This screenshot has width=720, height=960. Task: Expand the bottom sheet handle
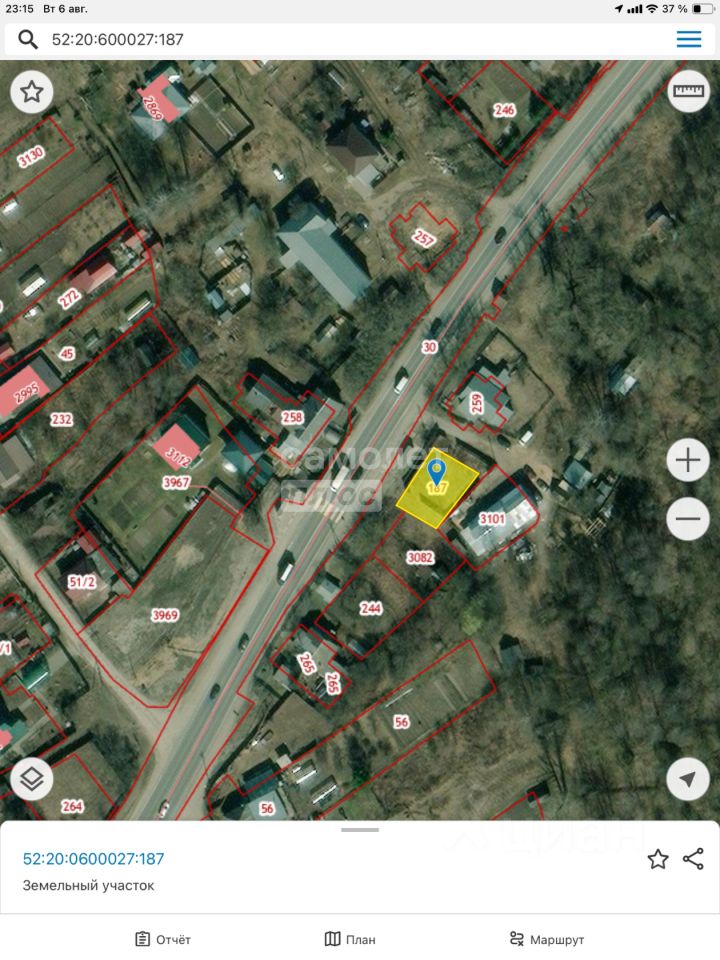pyautogui.click(x=360, y=830)
